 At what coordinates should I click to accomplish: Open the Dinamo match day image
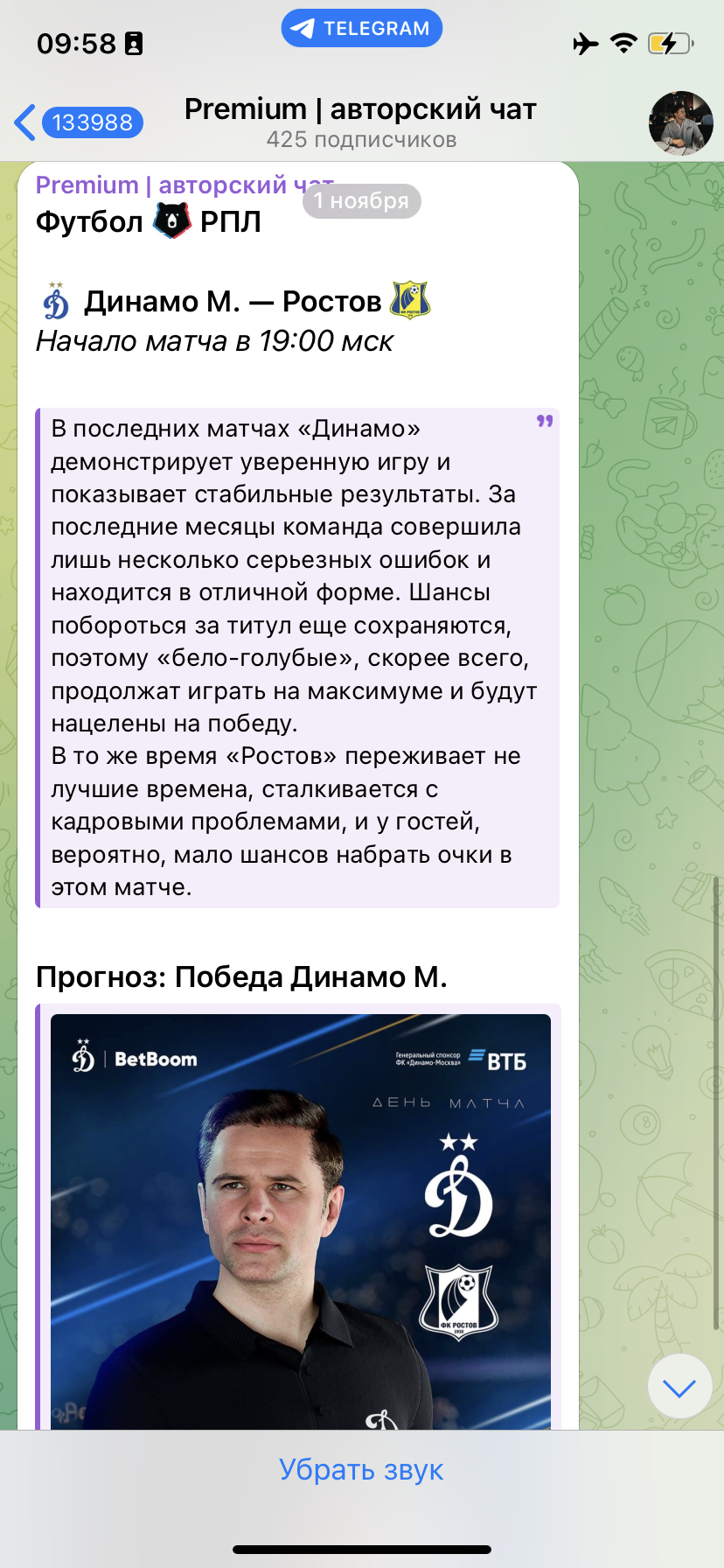coord(301,1221)
